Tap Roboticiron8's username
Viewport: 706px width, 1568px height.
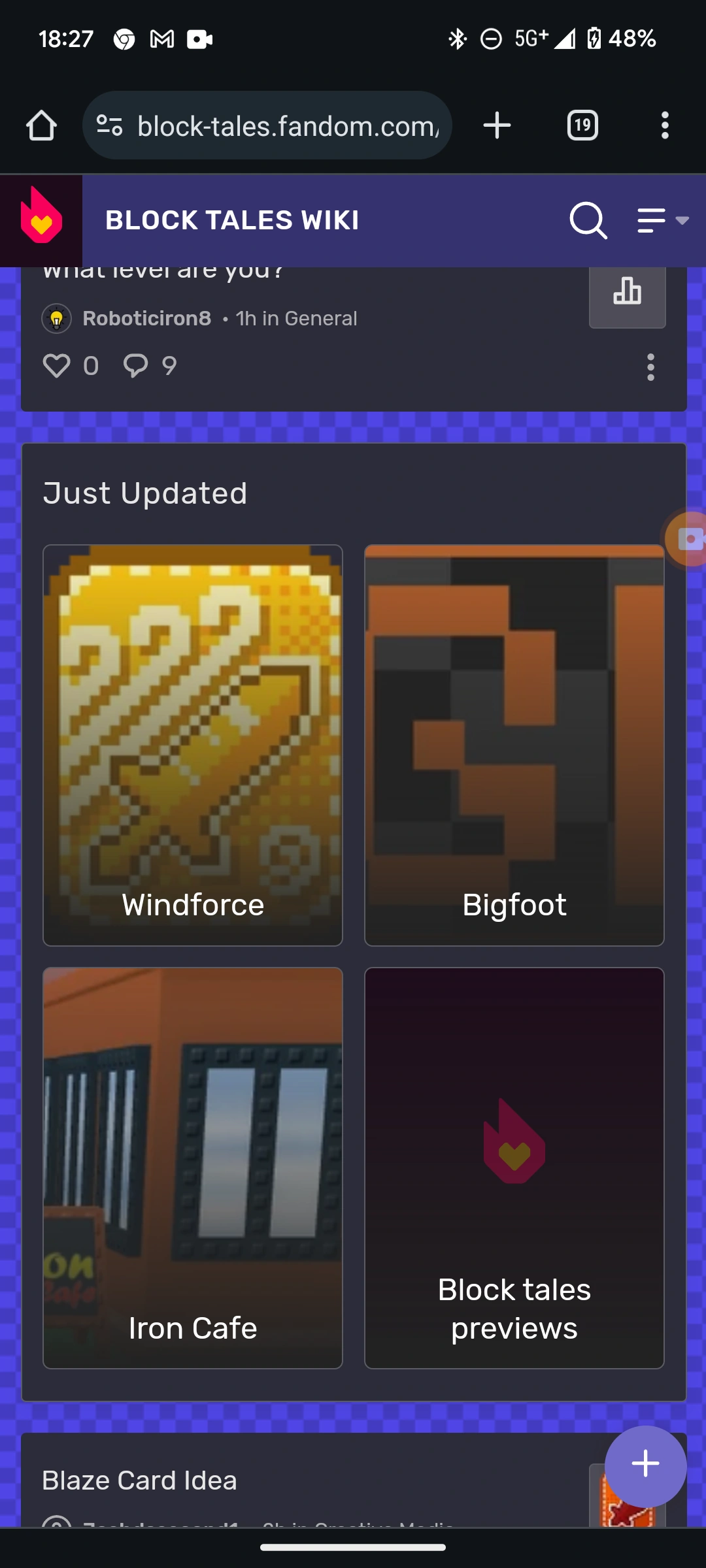coord(146,318)
